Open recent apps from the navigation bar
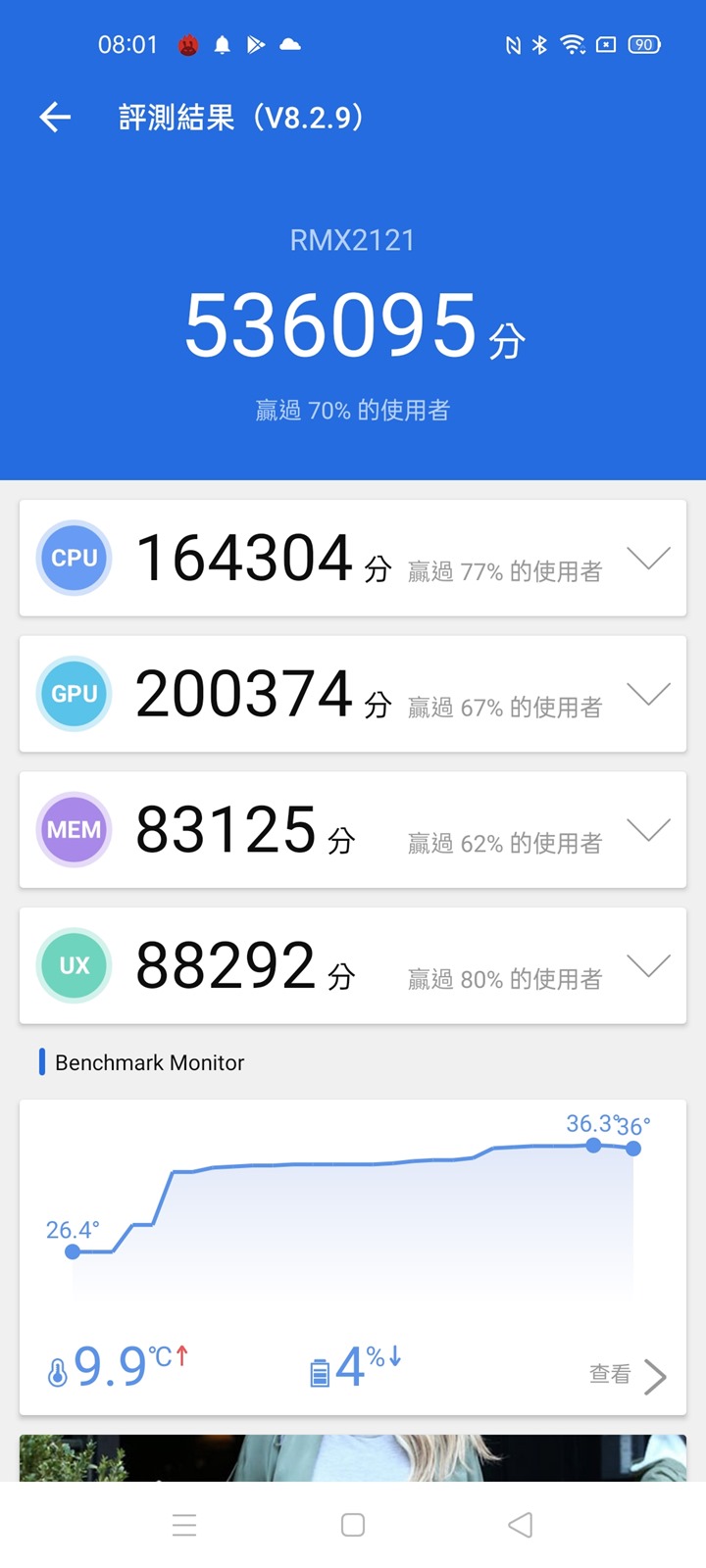This screenshot has height=1568, width=706. [184, 1525]
